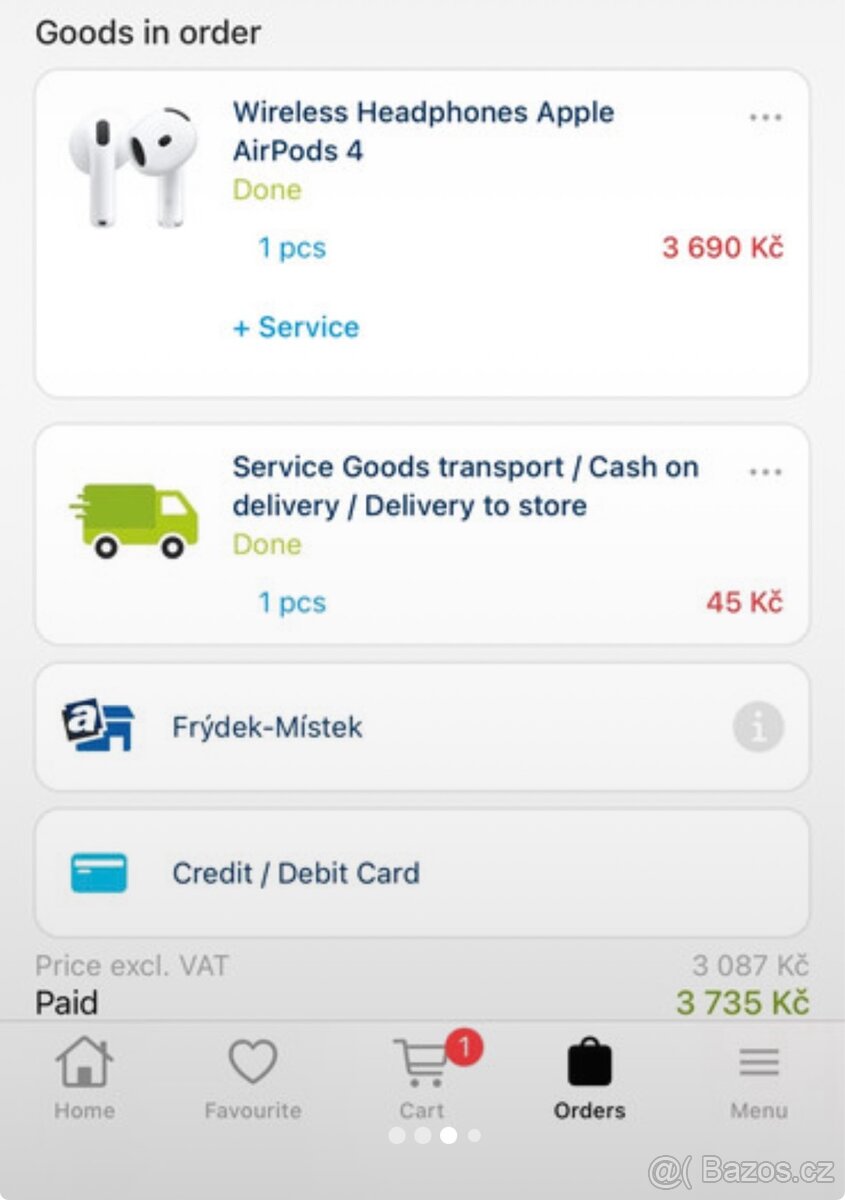Open the overflow menu for Goods transport service
This screenshot has width=845, height=1200.
765,472
